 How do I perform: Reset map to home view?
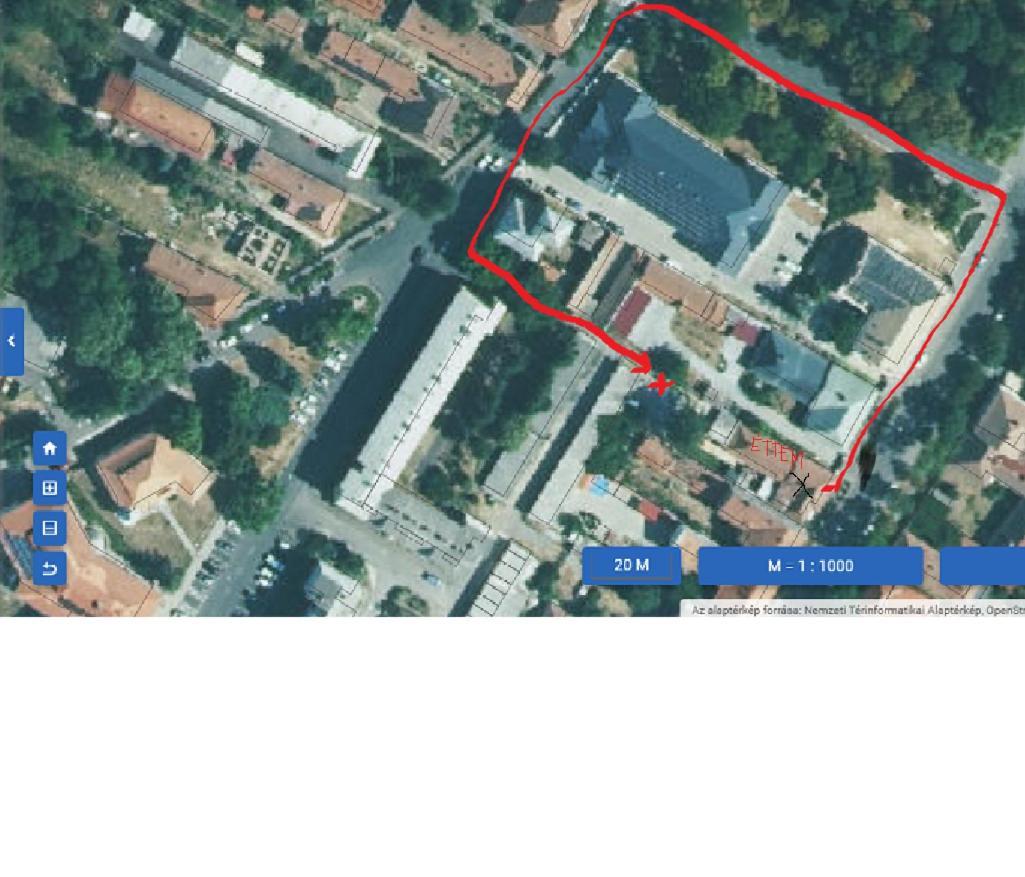click(50, 449)
